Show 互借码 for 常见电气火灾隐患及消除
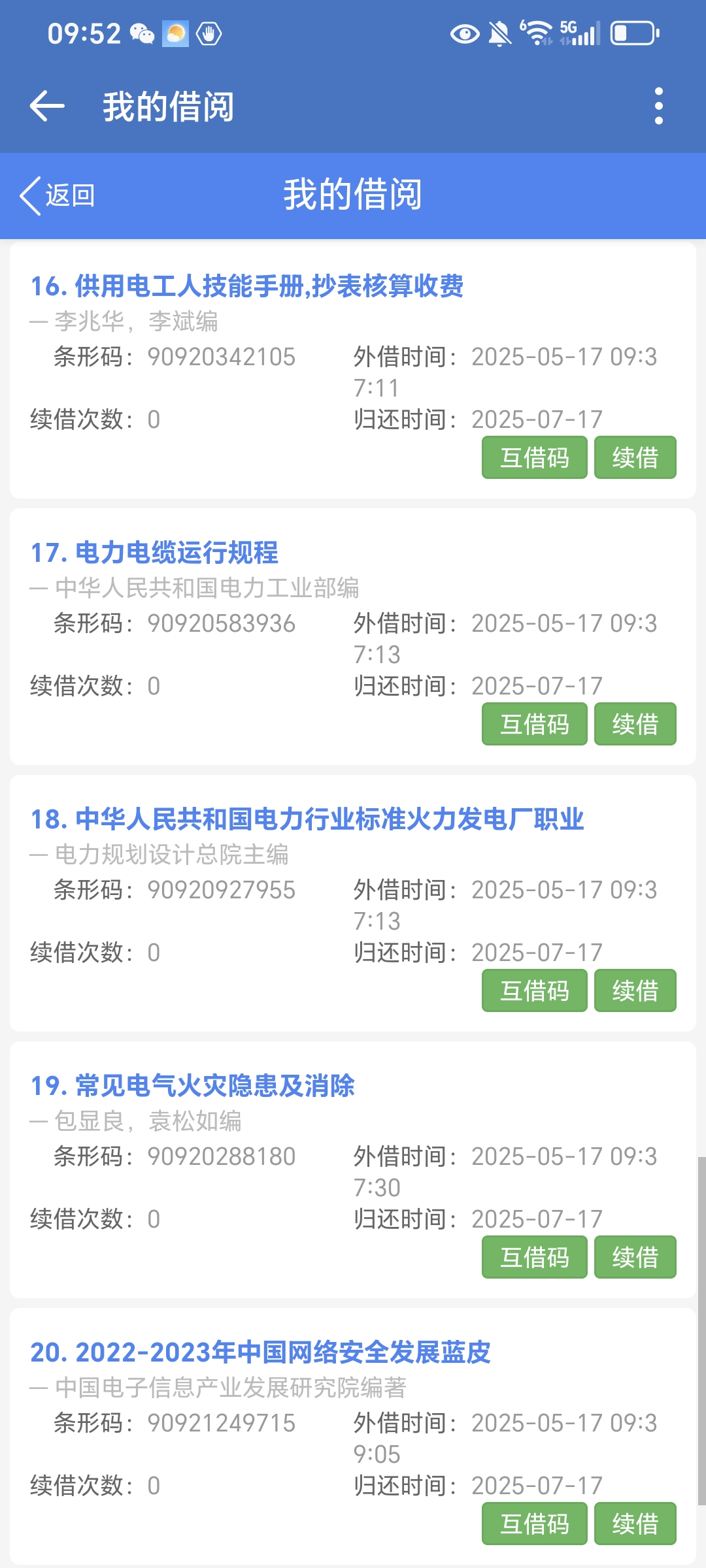706x1568 pixels. coord(534,1257)
